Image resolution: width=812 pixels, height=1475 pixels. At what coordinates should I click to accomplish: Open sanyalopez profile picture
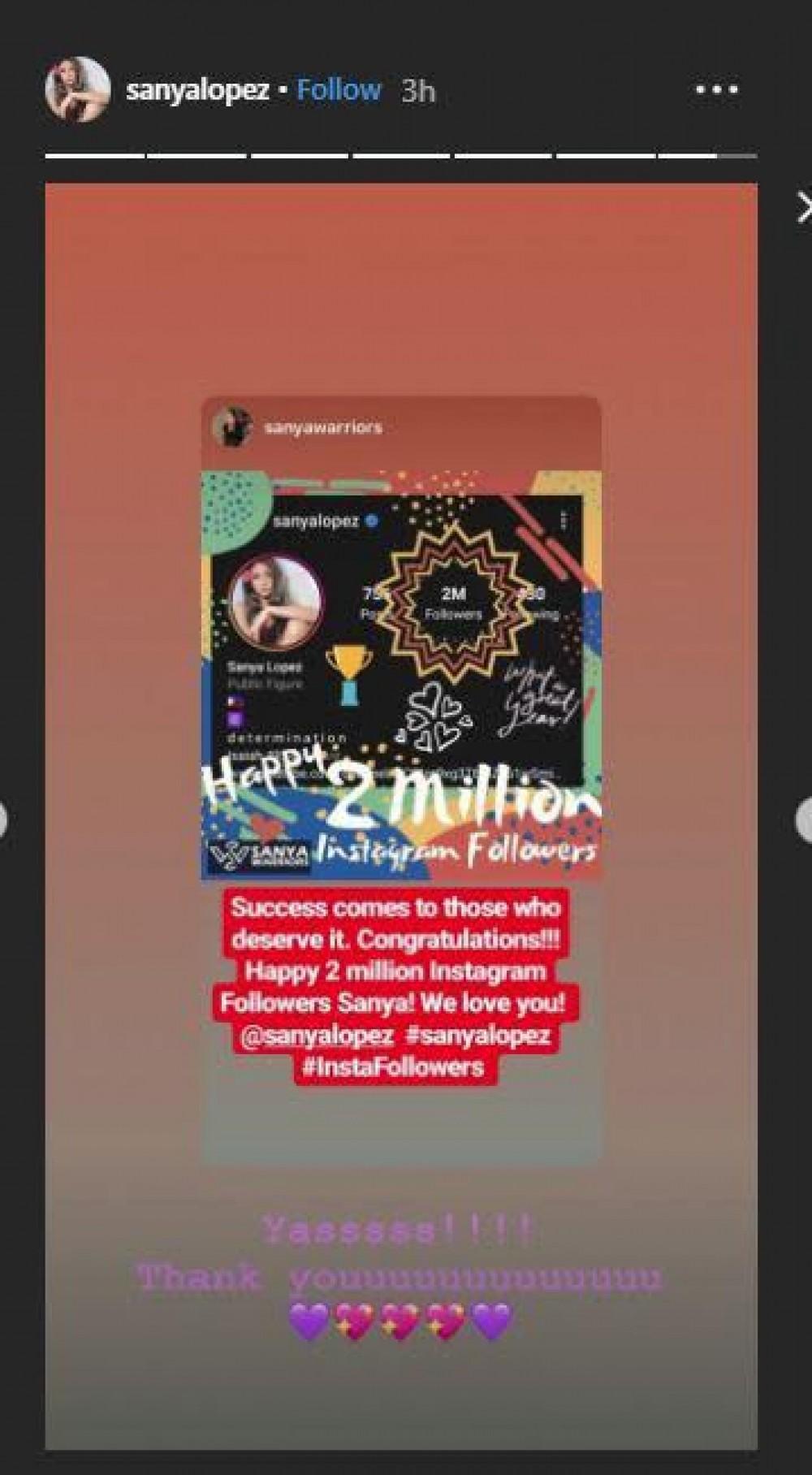tap(77, 89)
